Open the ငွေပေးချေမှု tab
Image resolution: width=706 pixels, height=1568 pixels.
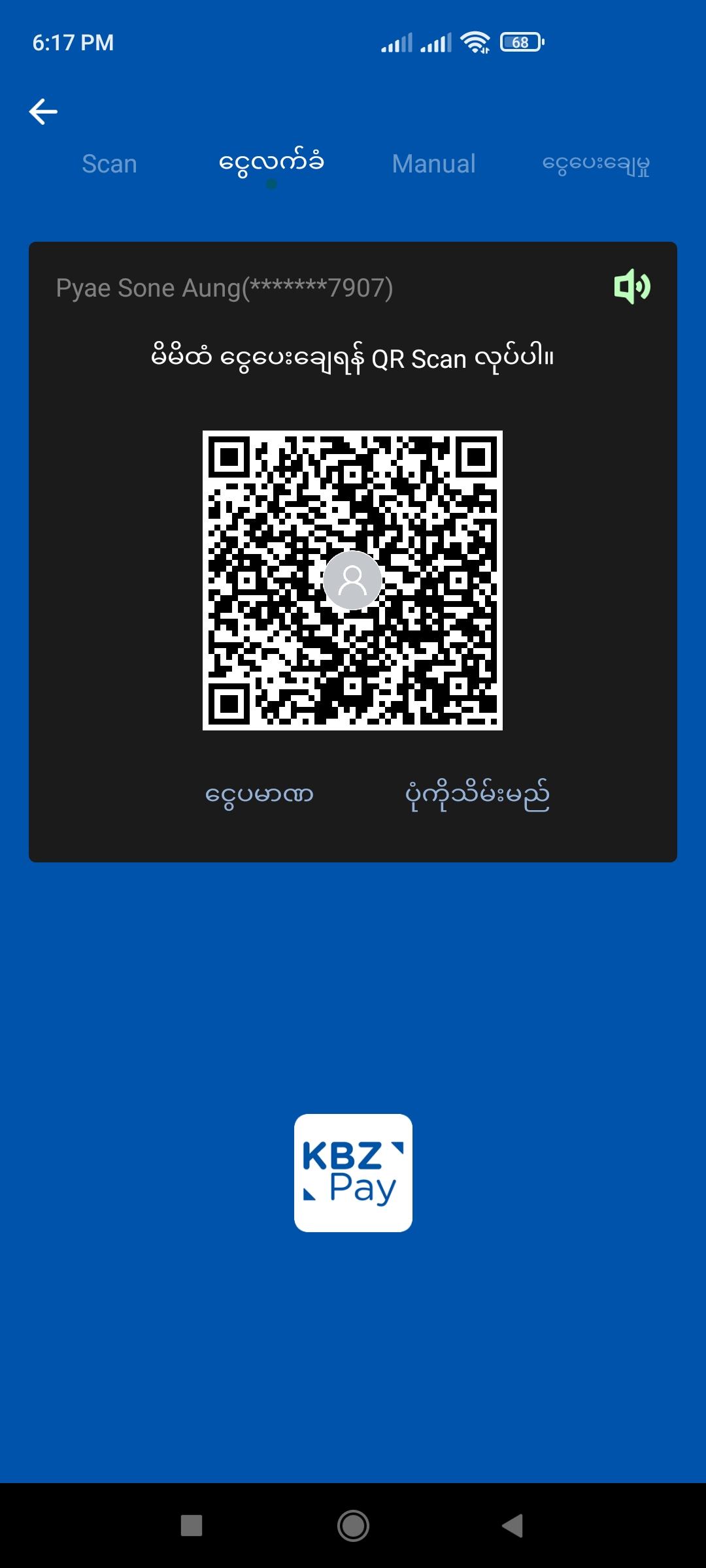(x=596, y=164)
